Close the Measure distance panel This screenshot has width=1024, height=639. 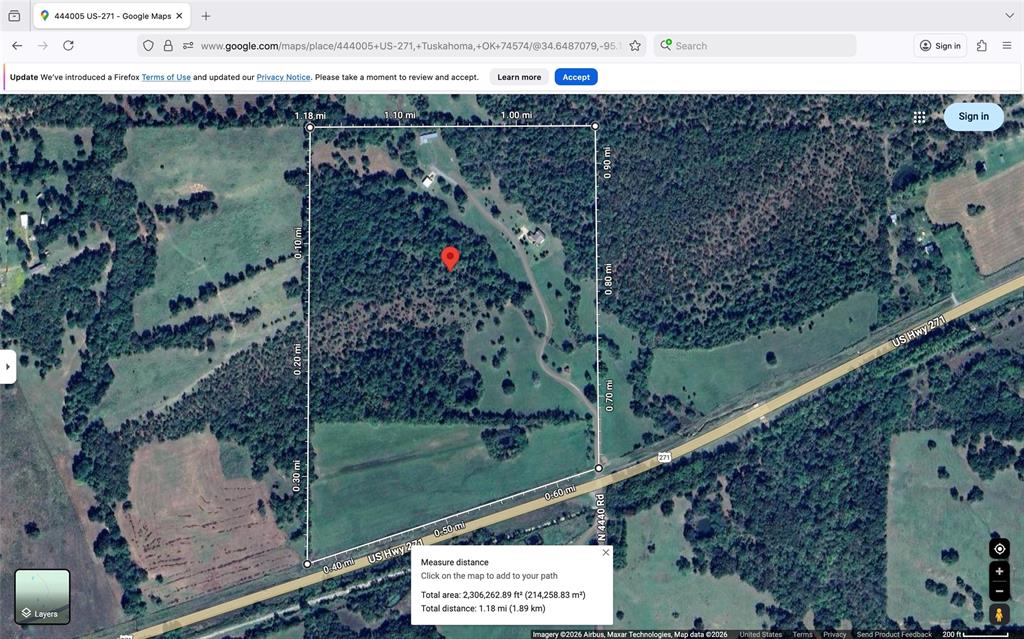pos(606,552)
